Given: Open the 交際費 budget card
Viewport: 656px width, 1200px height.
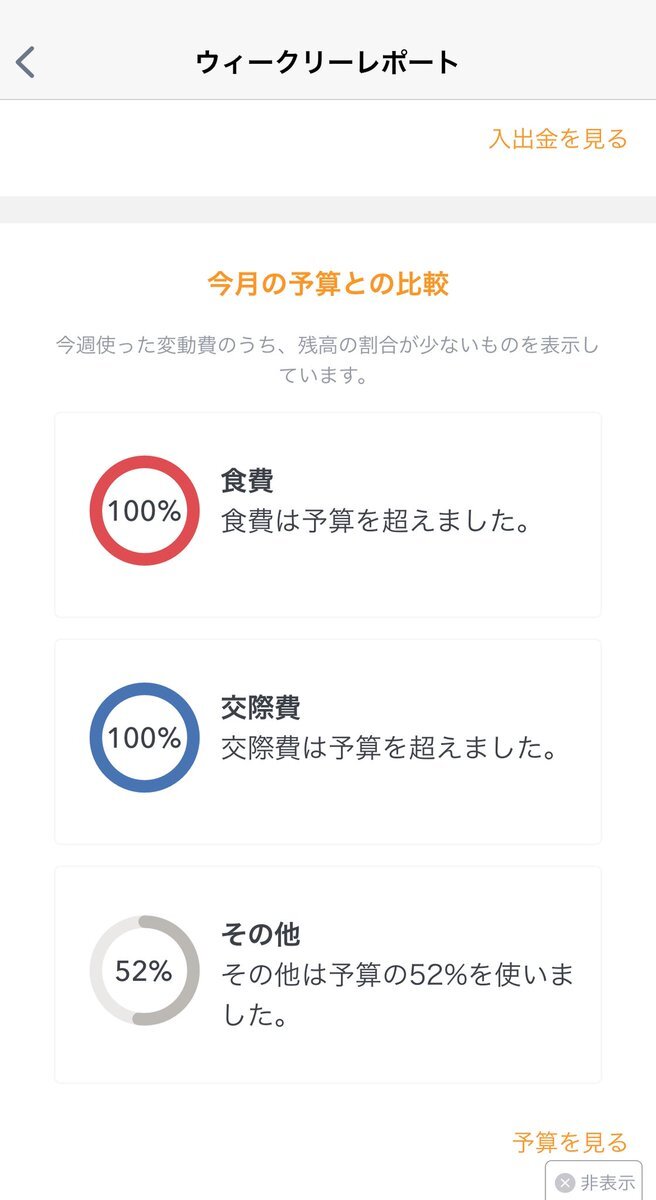Looking at the screenshot, I should tap(328, 741).
